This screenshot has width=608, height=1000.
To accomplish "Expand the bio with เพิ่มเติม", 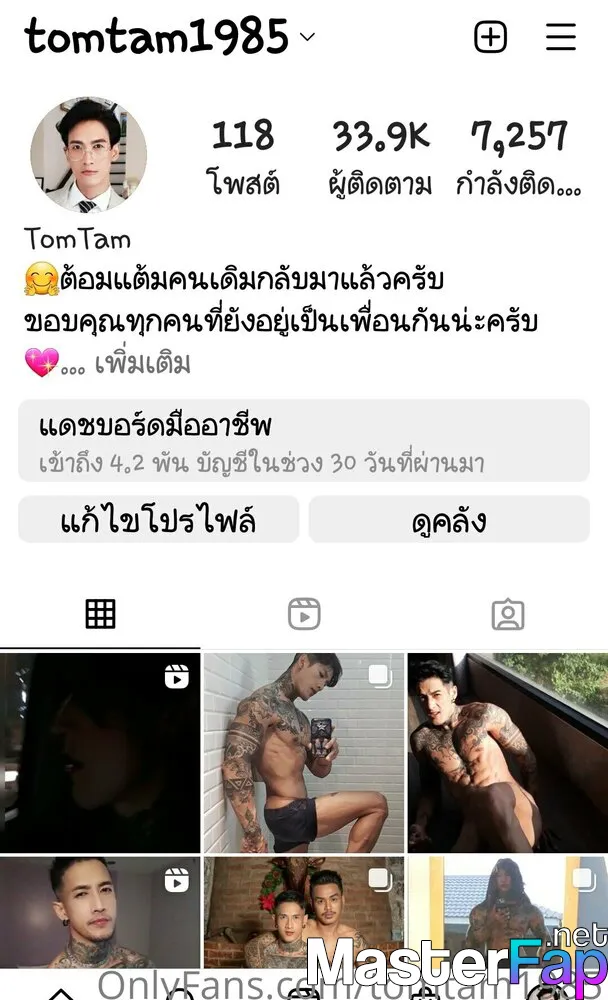I will click(x=143, y=364).
